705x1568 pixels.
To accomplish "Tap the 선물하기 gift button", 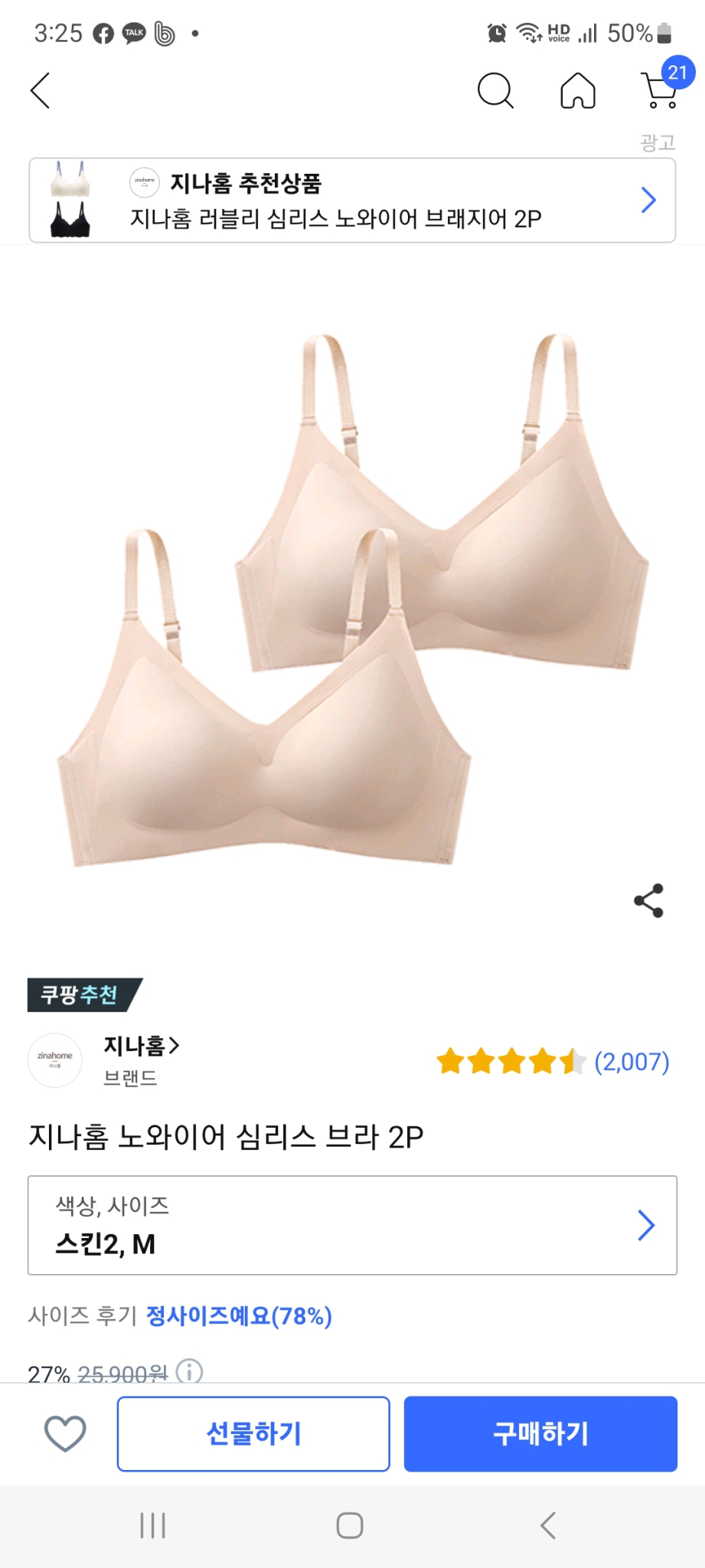I will click(x=253, y=1434).
